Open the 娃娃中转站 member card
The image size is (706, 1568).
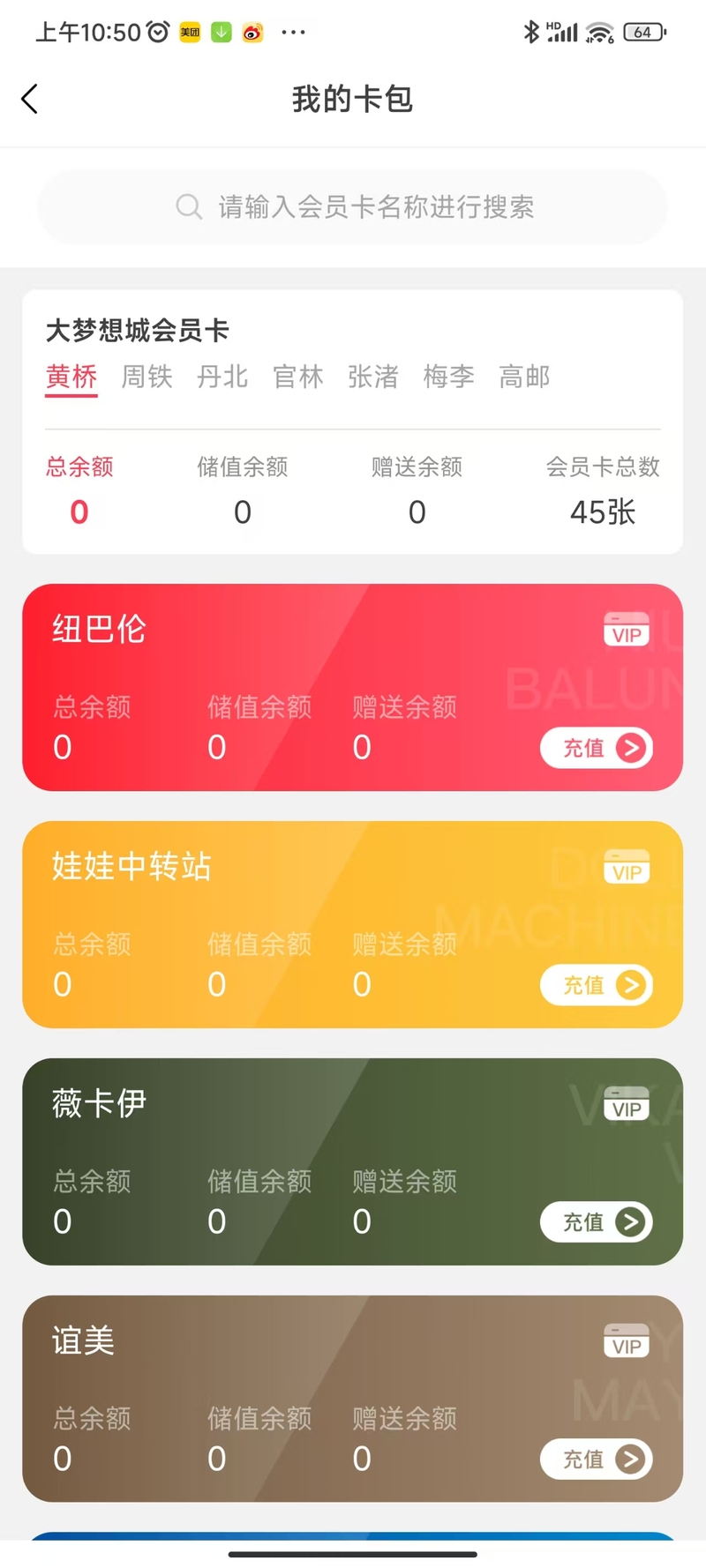[x=352, y=924]
